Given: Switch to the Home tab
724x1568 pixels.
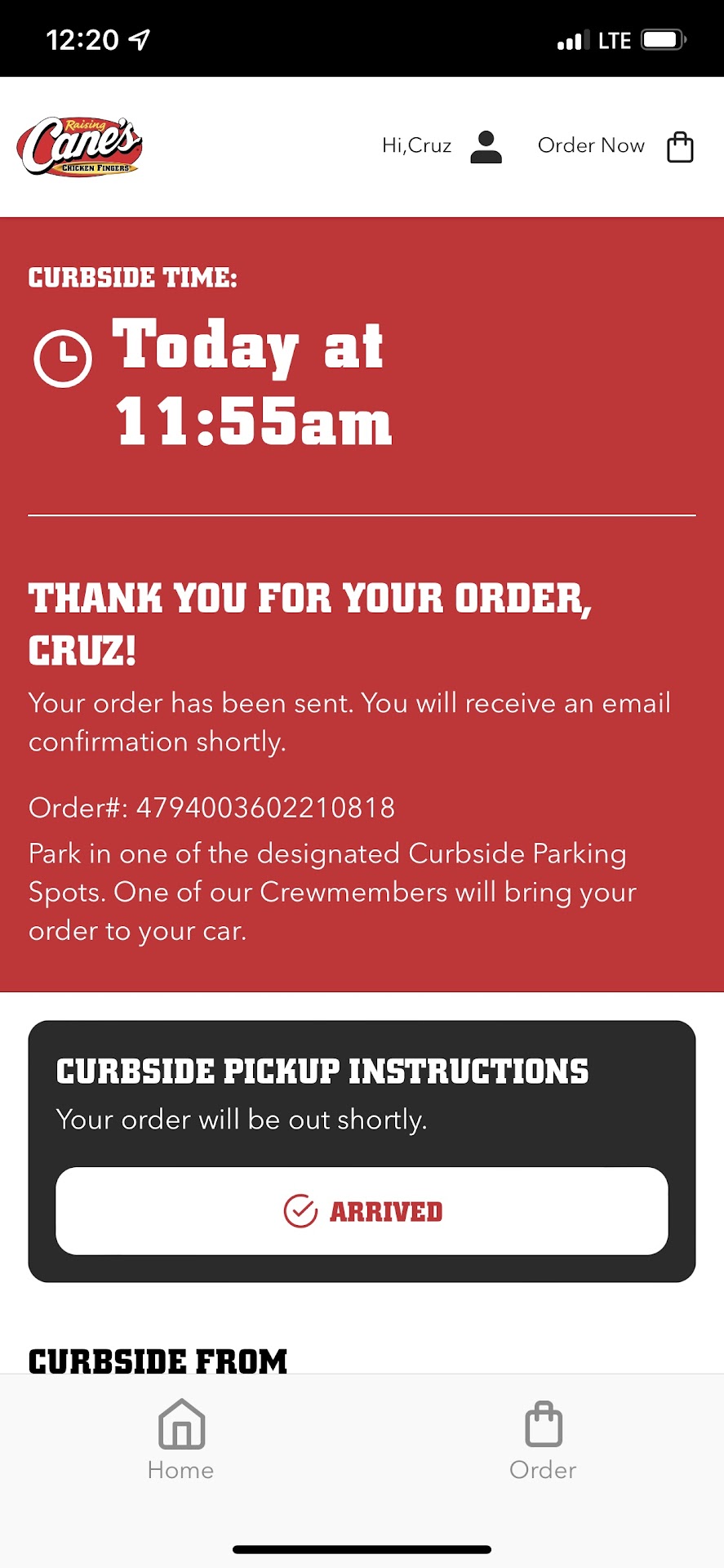Looking at the screenshot, I should (x=181, y=1440).
